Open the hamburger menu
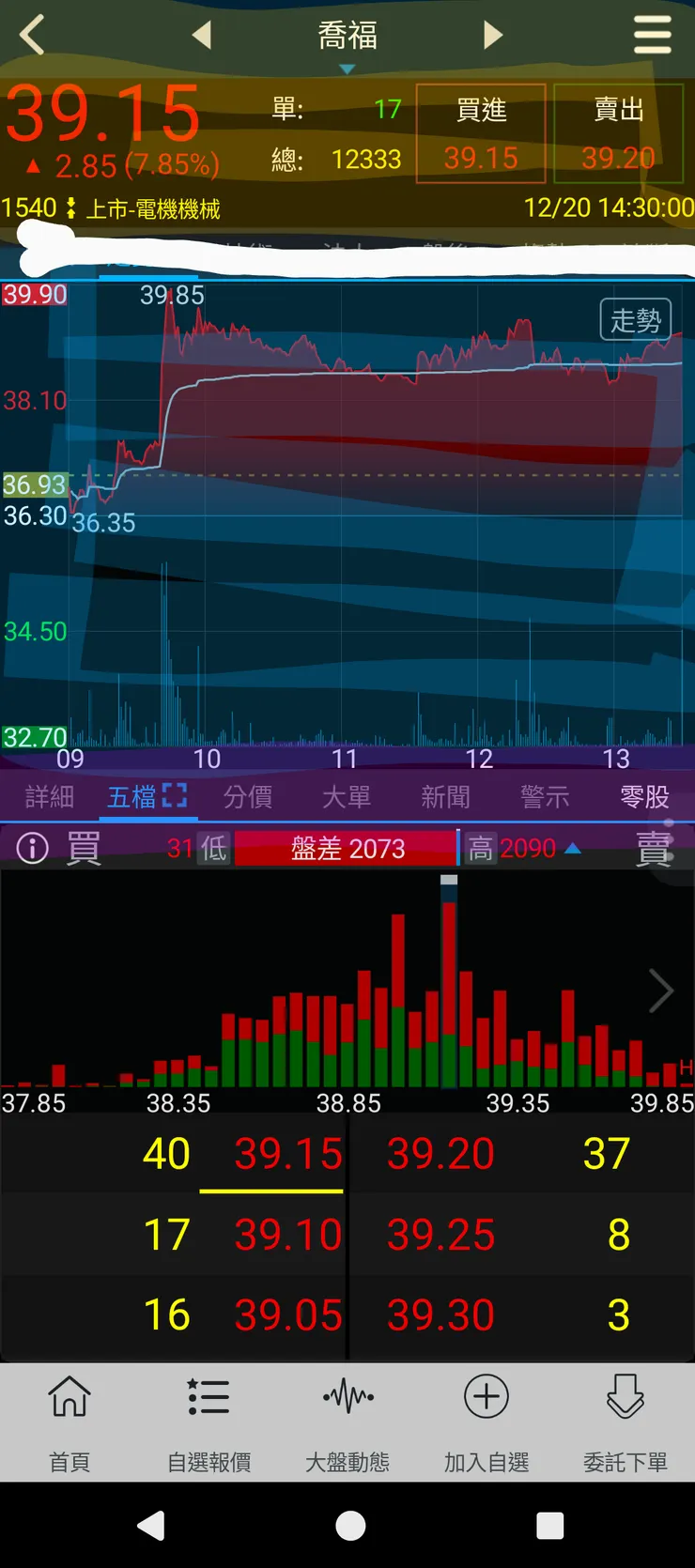The image size is (695, 1568). [x=652, y=36]
